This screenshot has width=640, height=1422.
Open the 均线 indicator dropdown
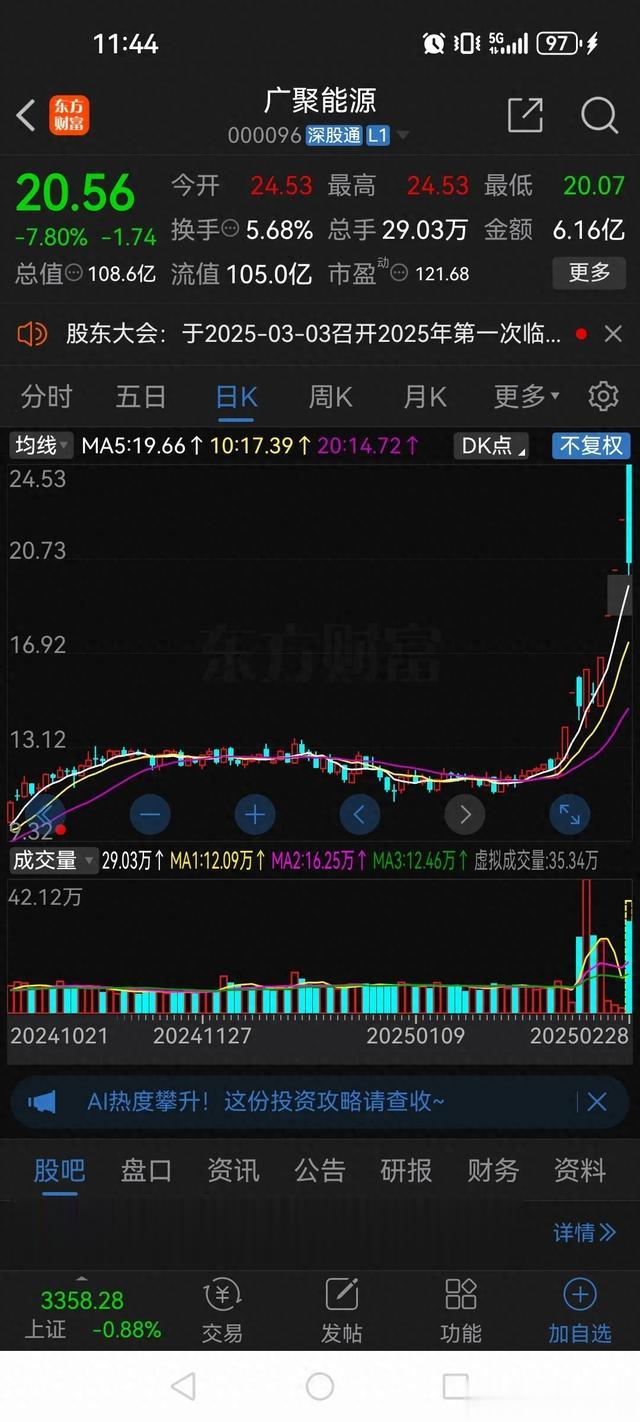coord(42,446)
